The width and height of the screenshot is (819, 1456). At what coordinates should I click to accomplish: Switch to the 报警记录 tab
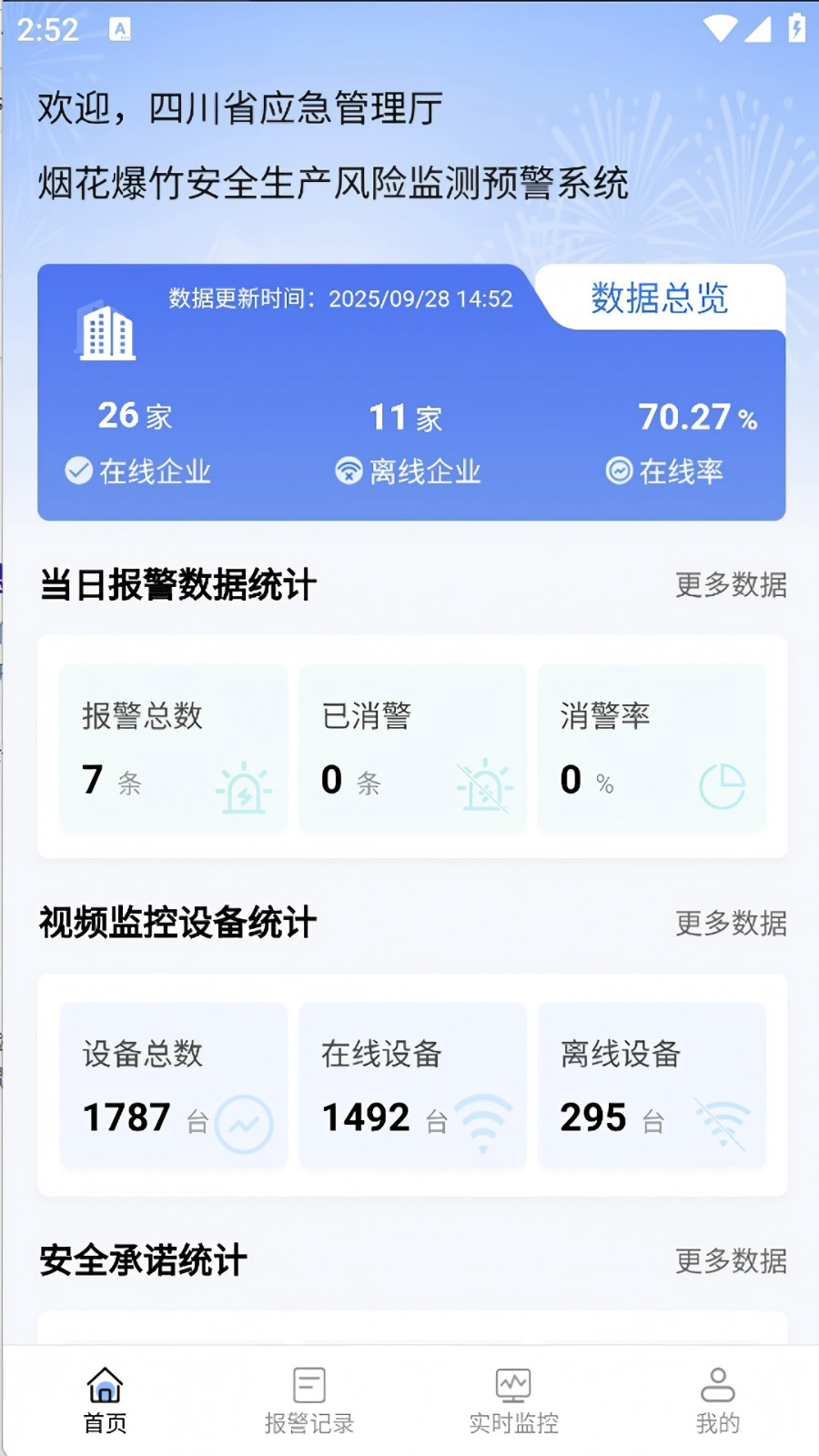308,1401
